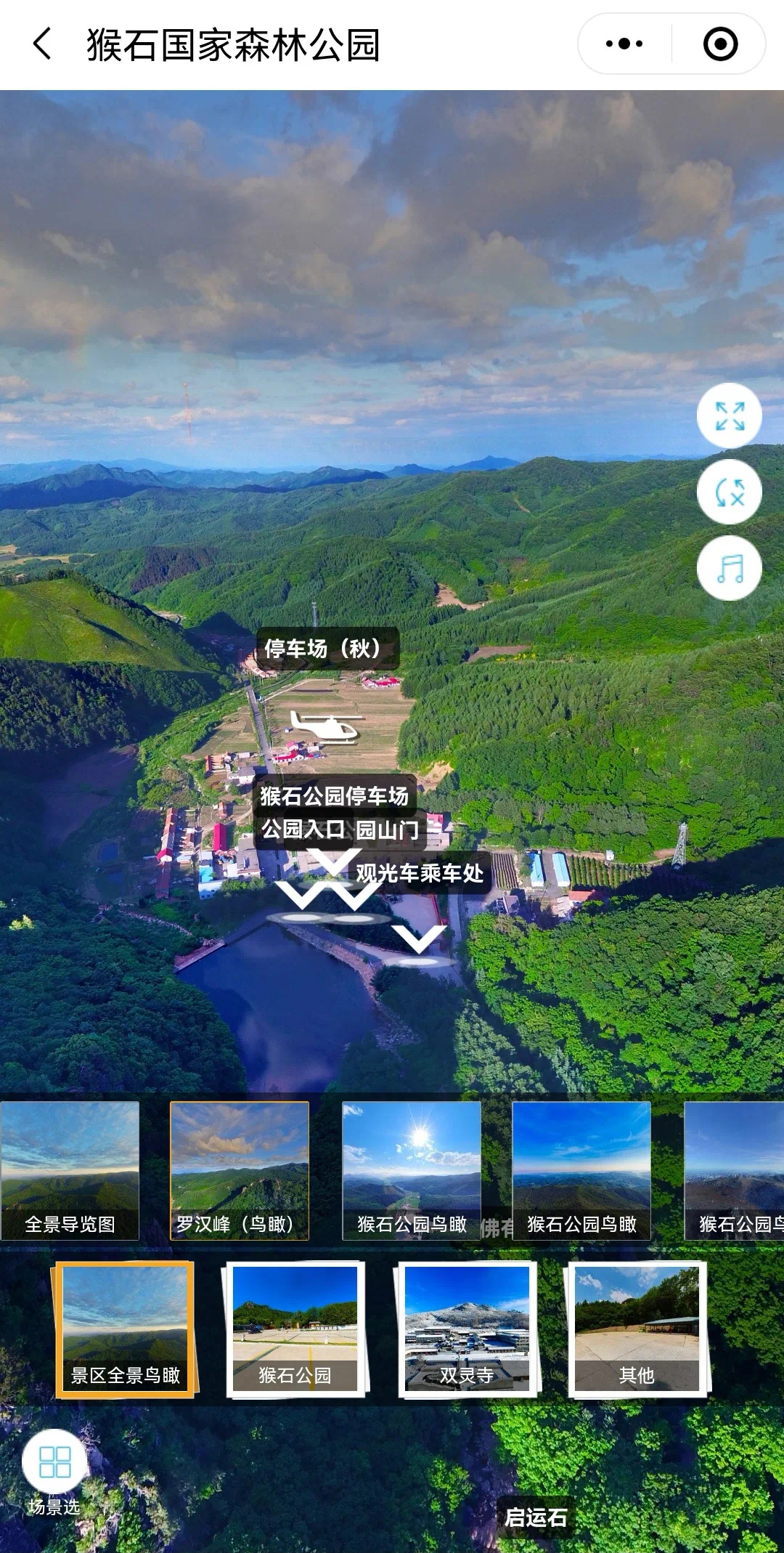The image size is (784, 1553).
Task: Toggle background music
Action: 729,568
